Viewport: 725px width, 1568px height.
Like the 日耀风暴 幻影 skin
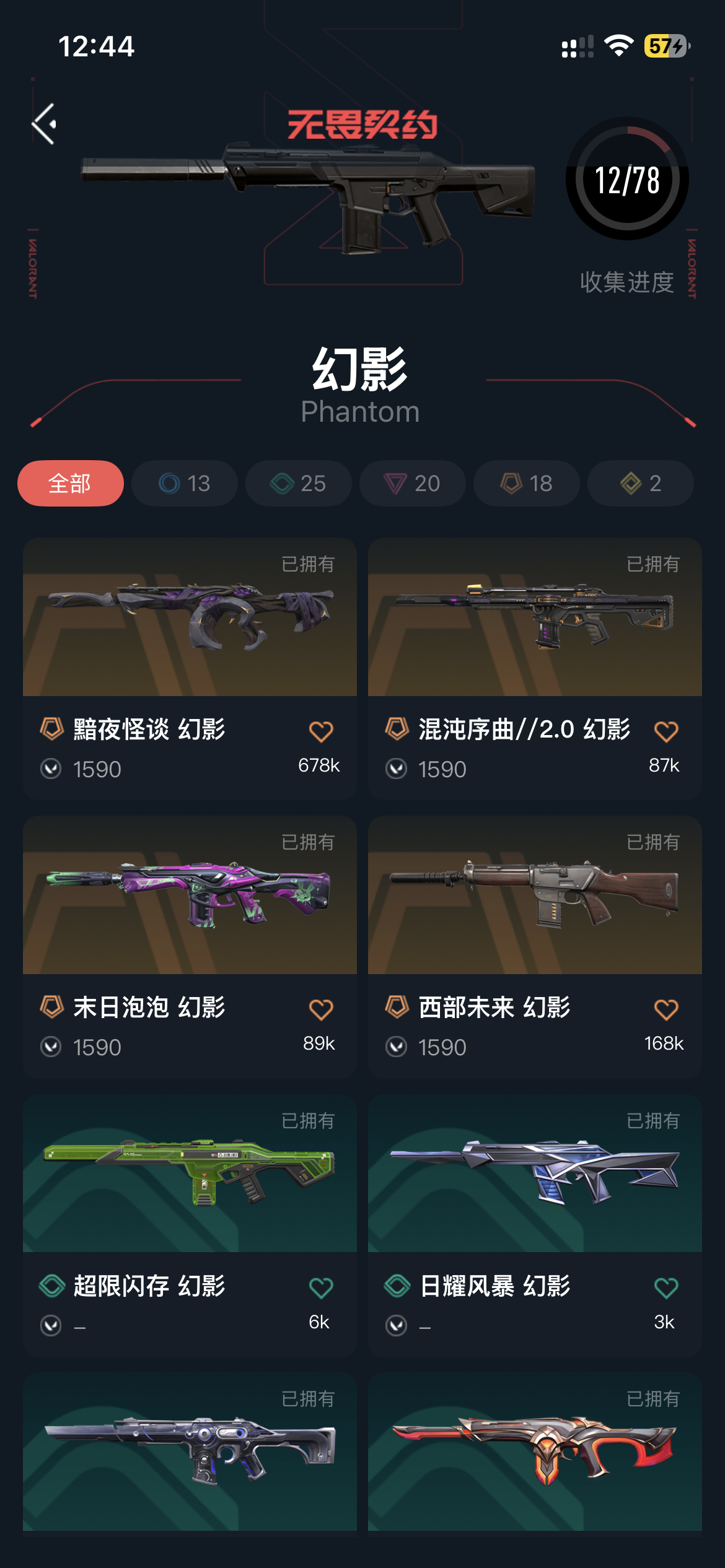click(666, 1288)
